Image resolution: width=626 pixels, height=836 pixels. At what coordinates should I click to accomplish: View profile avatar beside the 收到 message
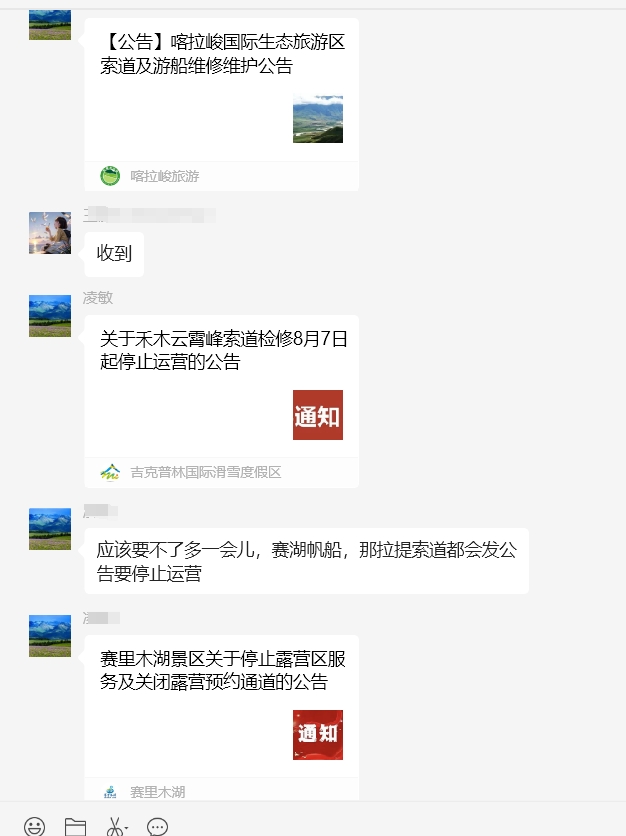pos(50,233)
